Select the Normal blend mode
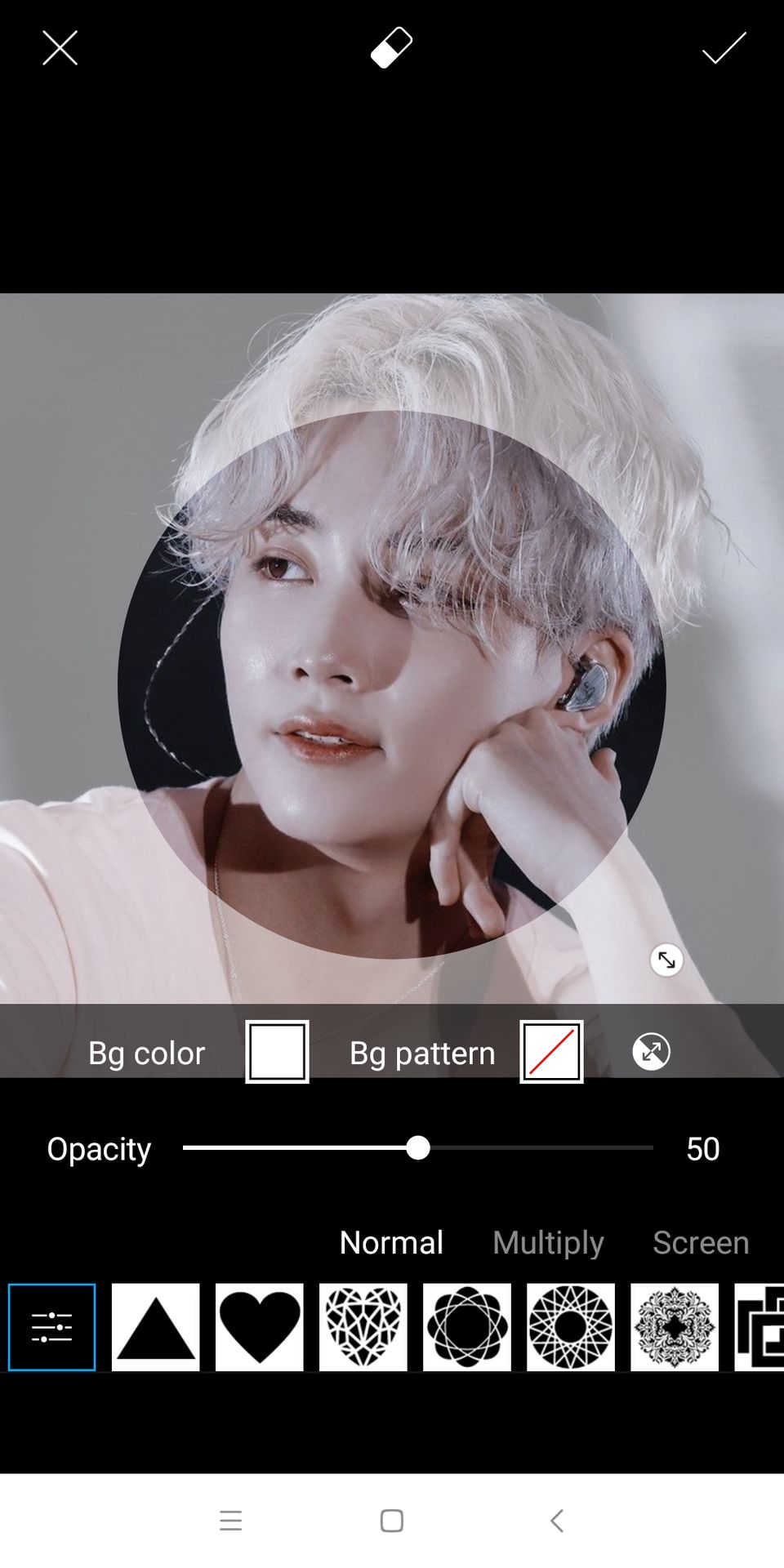 click(391, 1242)
